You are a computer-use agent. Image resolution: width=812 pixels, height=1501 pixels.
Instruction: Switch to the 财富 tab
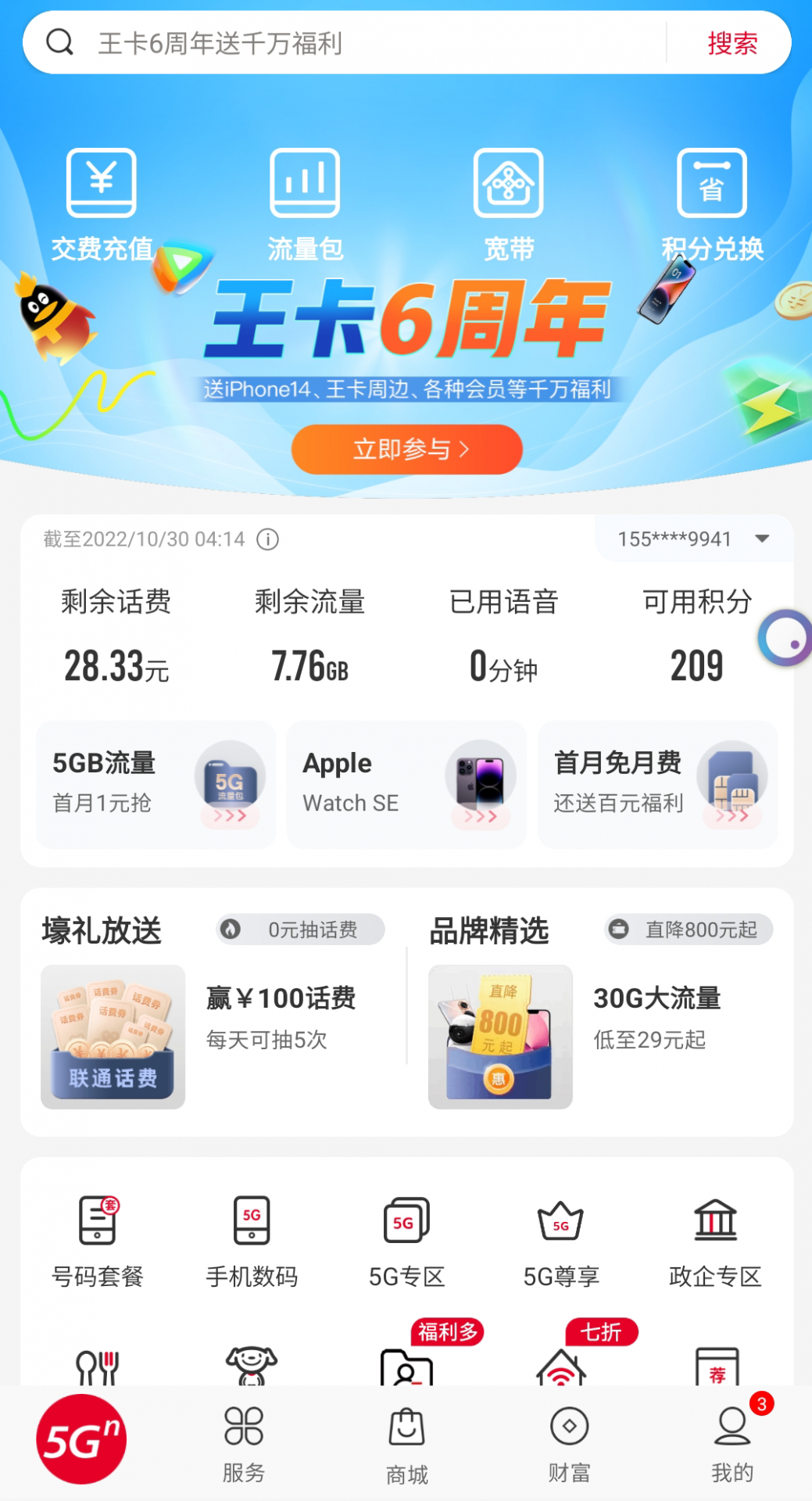click(x=568, y=1450)
